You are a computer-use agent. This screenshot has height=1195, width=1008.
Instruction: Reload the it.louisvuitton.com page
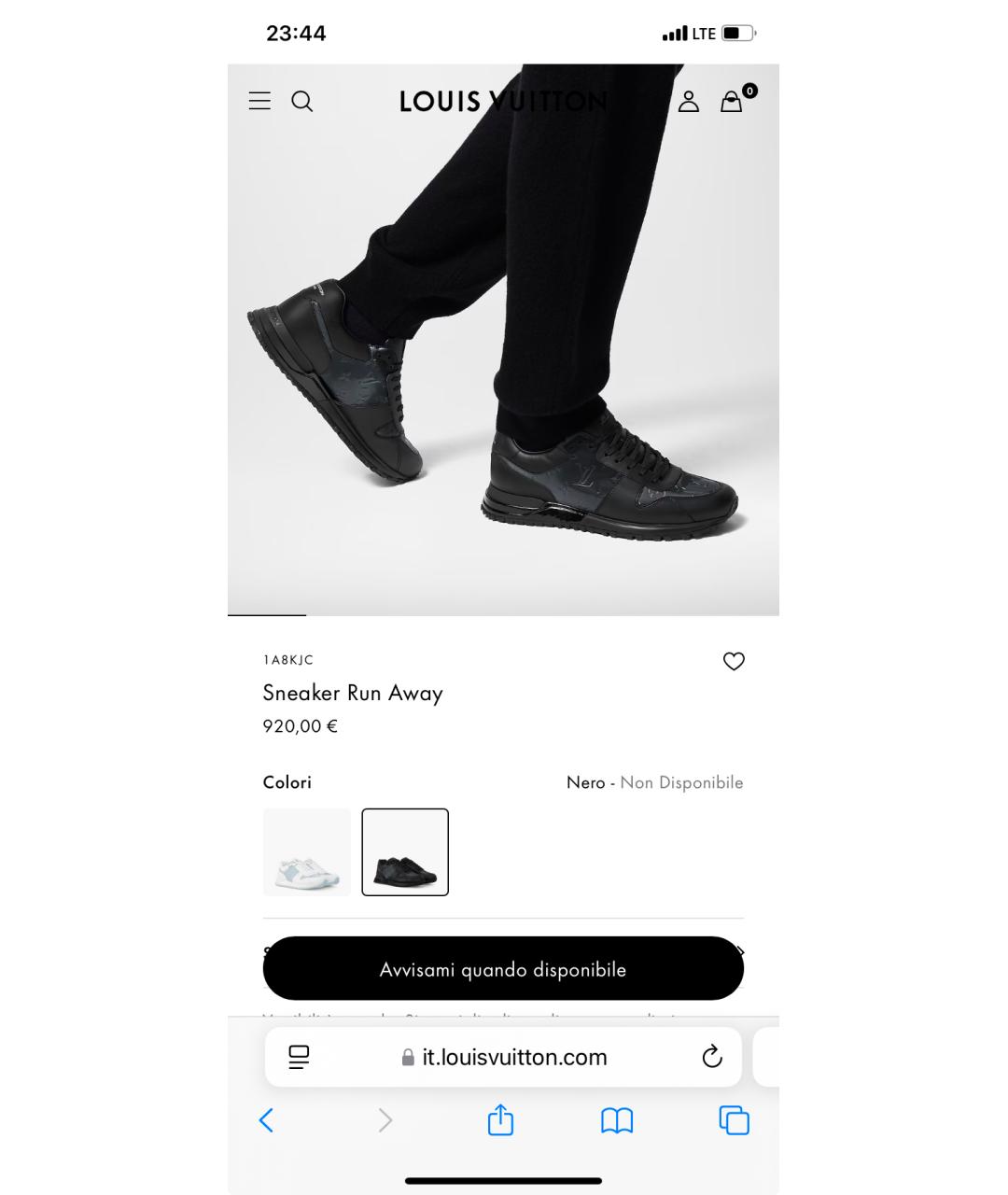click(712, 1057)
